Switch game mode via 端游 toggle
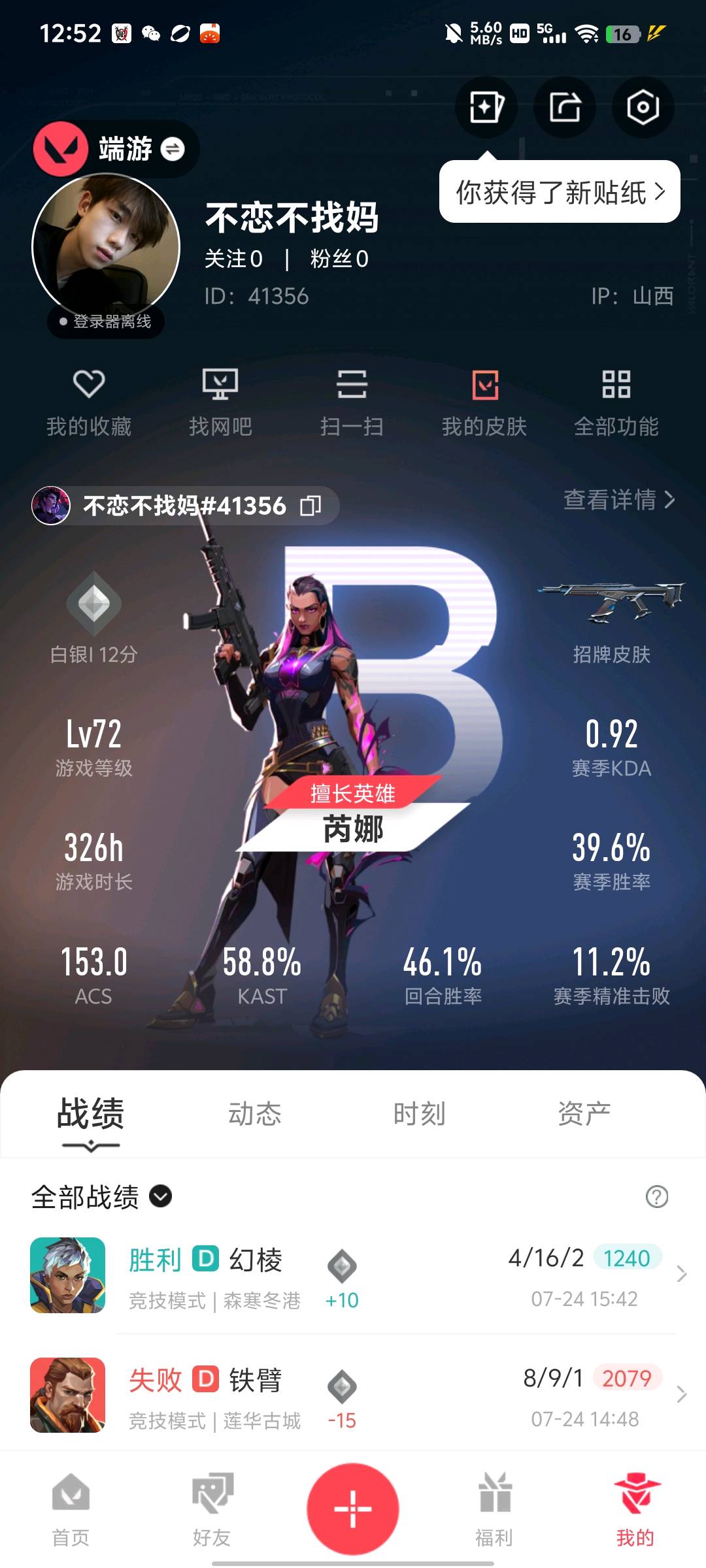 click(173, 150)
